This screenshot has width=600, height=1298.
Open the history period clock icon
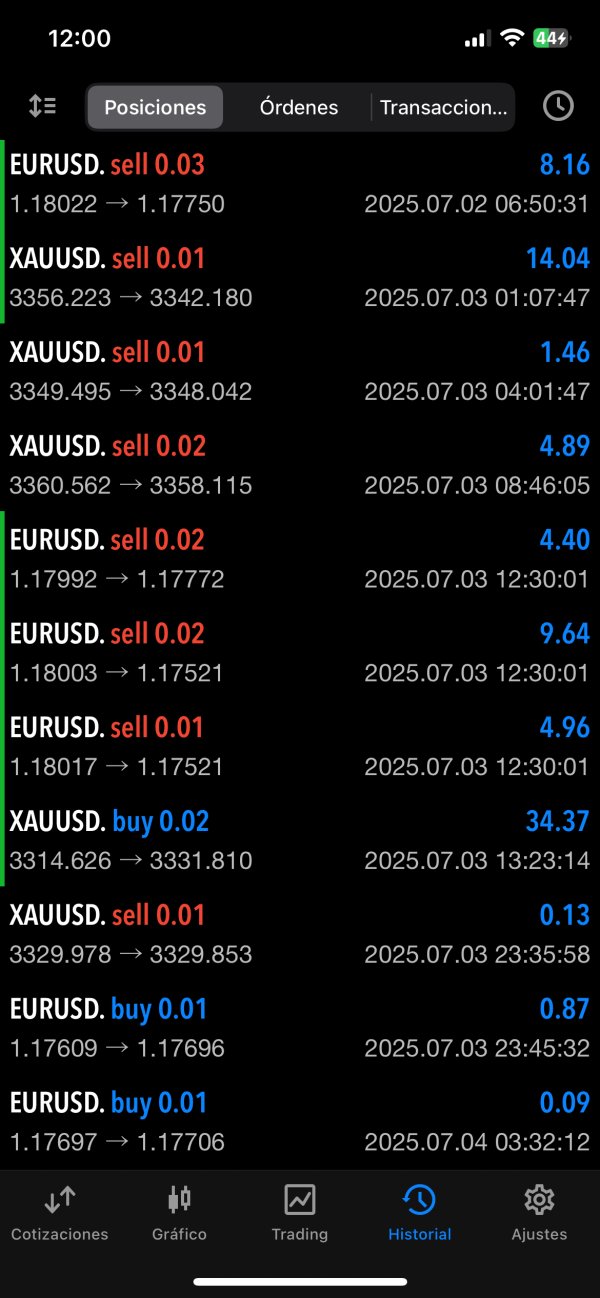[557, 107]
